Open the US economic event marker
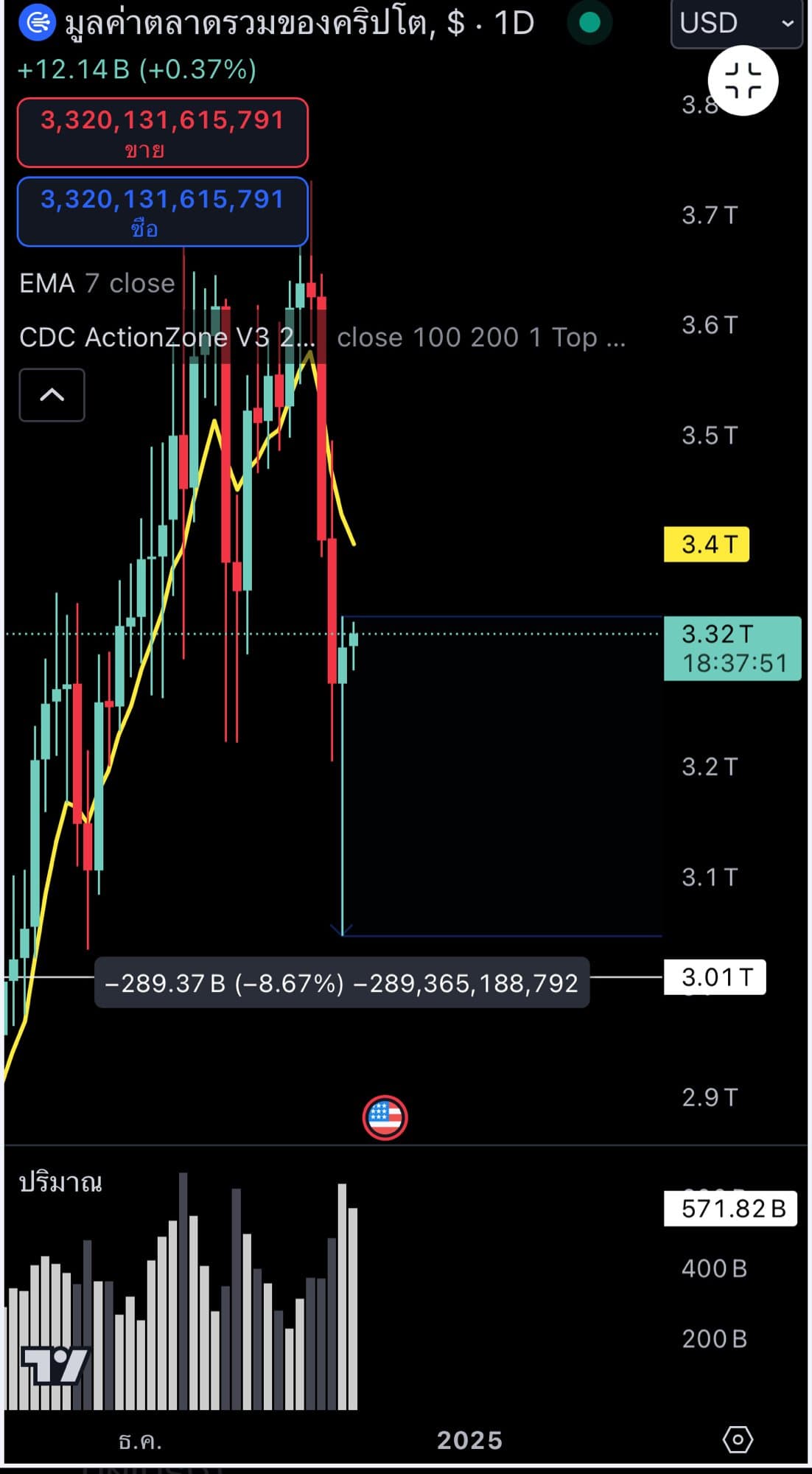Viewport: 812px width, 1474px height. click(385, 1117)
